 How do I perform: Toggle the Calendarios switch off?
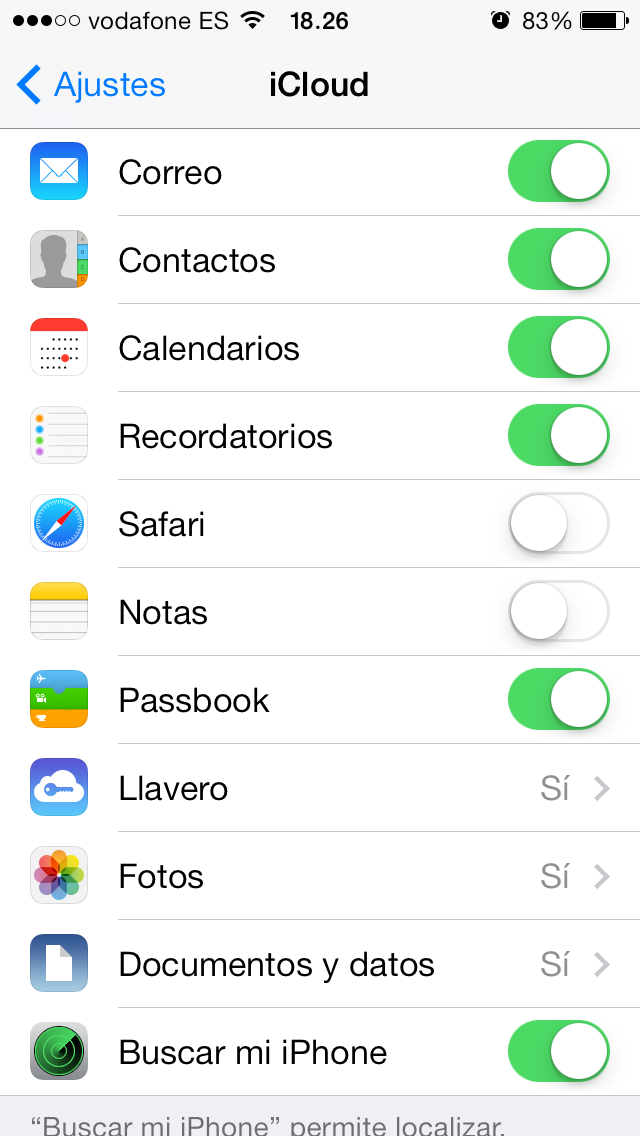tap(558, 348)
